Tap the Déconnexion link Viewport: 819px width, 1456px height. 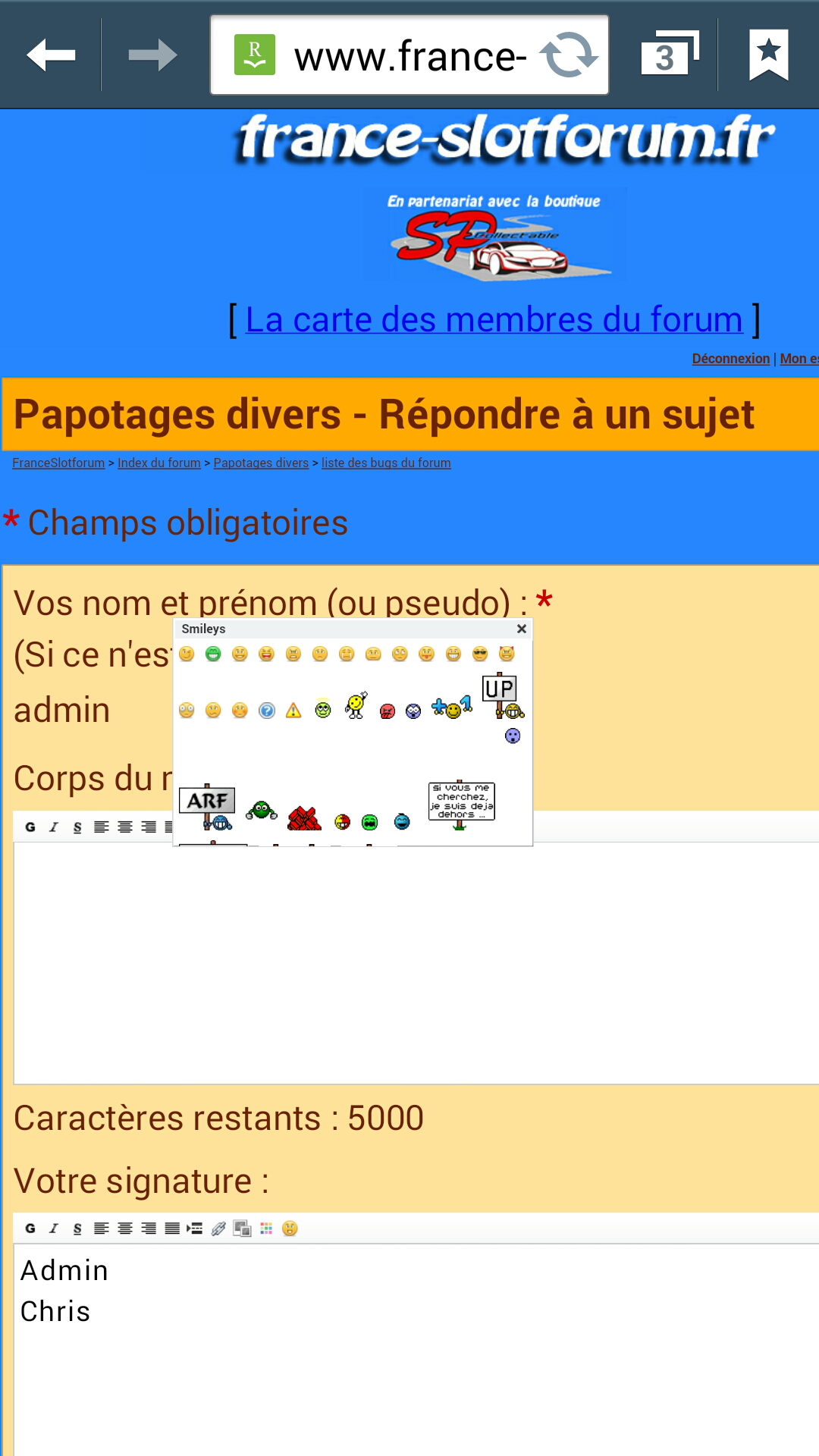[x=730, y=359]
